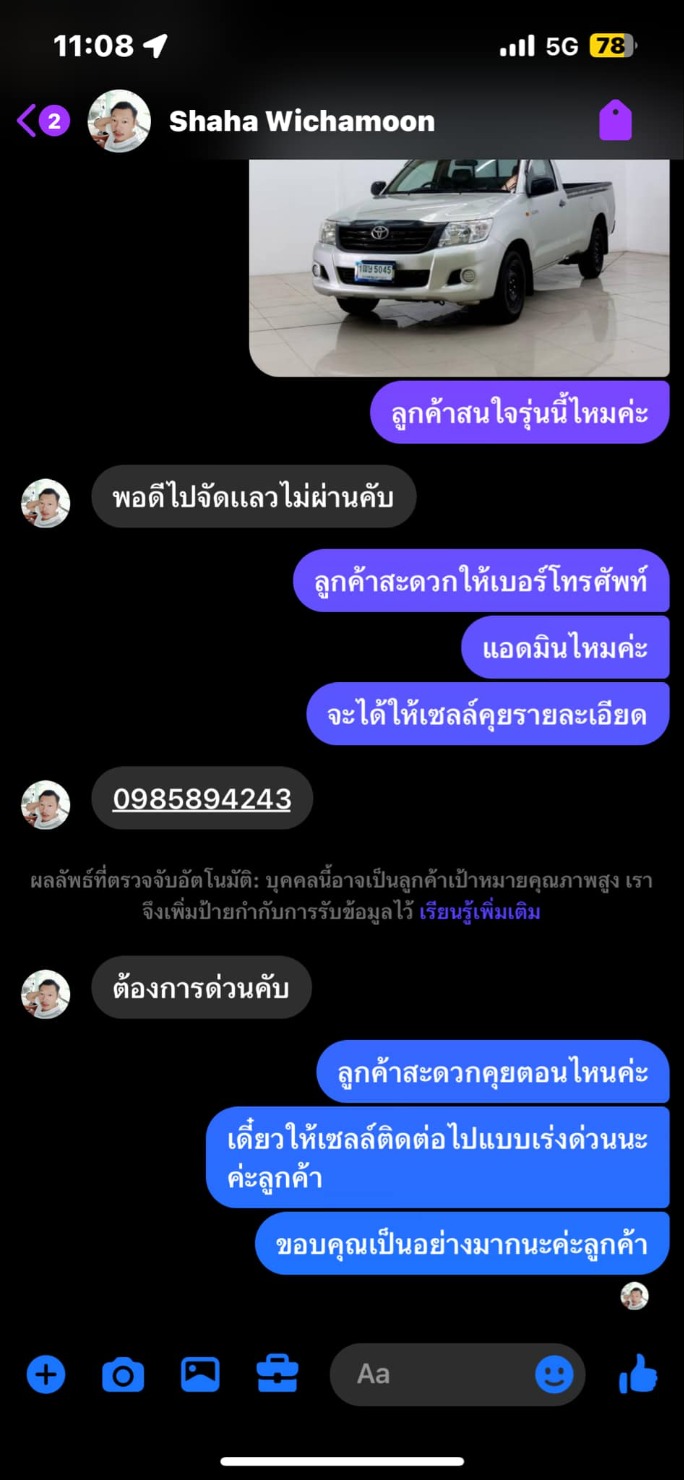Open the photo gallery picker
684x1480 pixels.
tap(200, 1374)
